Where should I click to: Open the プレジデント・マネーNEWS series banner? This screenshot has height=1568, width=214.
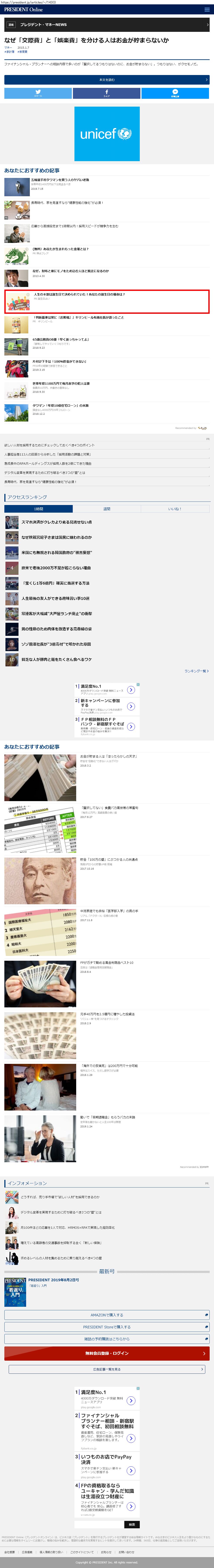107,24
